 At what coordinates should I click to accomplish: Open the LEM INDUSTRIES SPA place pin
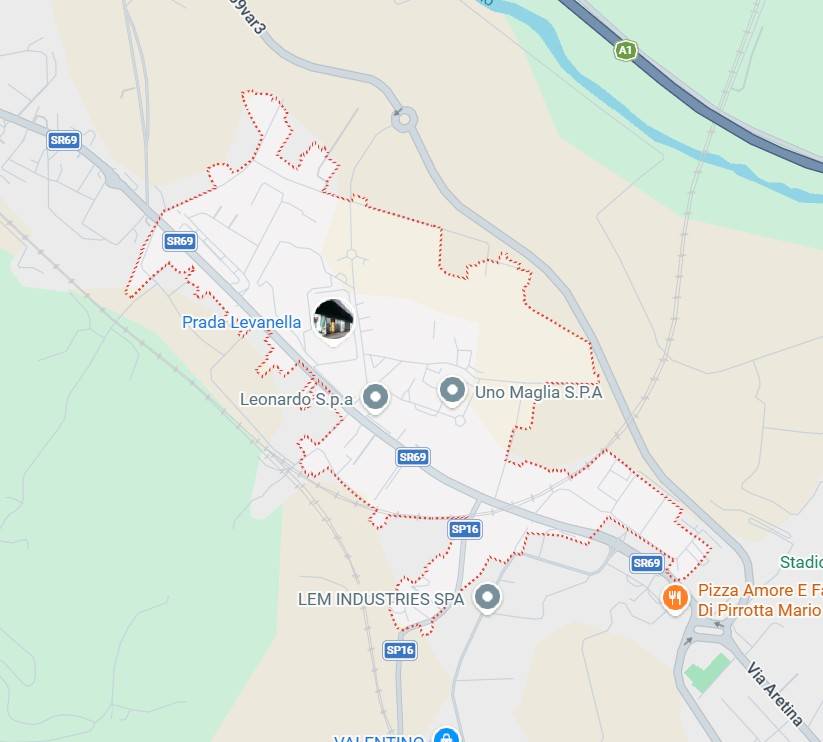pyautogui.click(x=487, y=598)
